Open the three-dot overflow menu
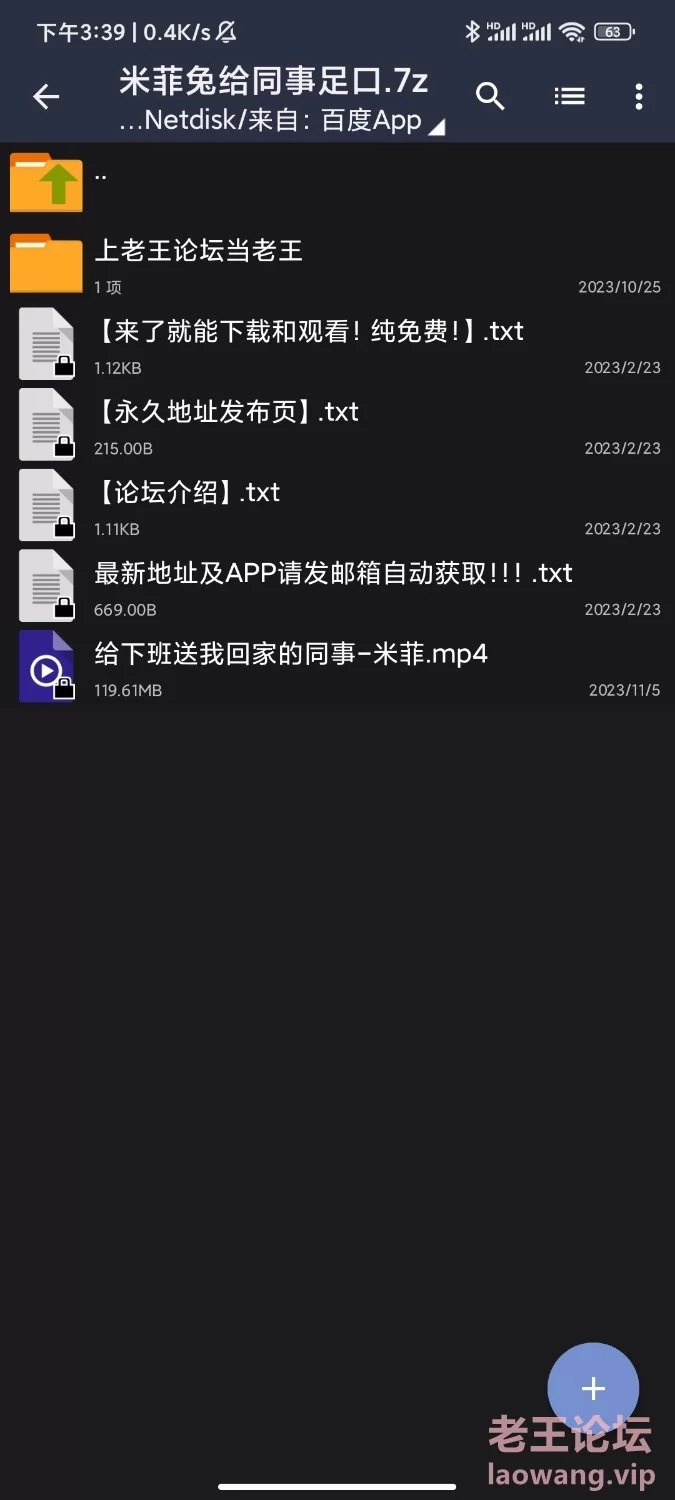Screen dimensions: 675x1500 point(639,96)
